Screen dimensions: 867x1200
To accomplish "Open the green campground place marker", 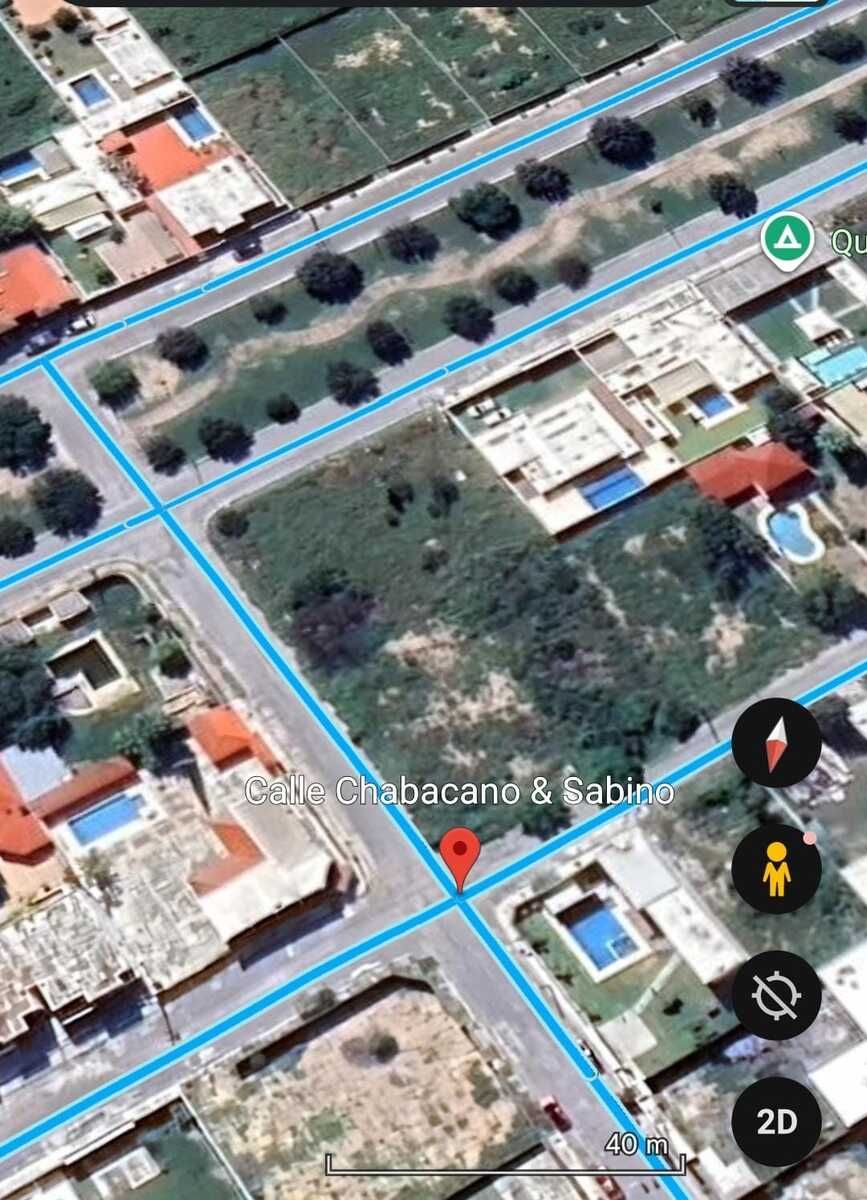I will coord(786,239).
